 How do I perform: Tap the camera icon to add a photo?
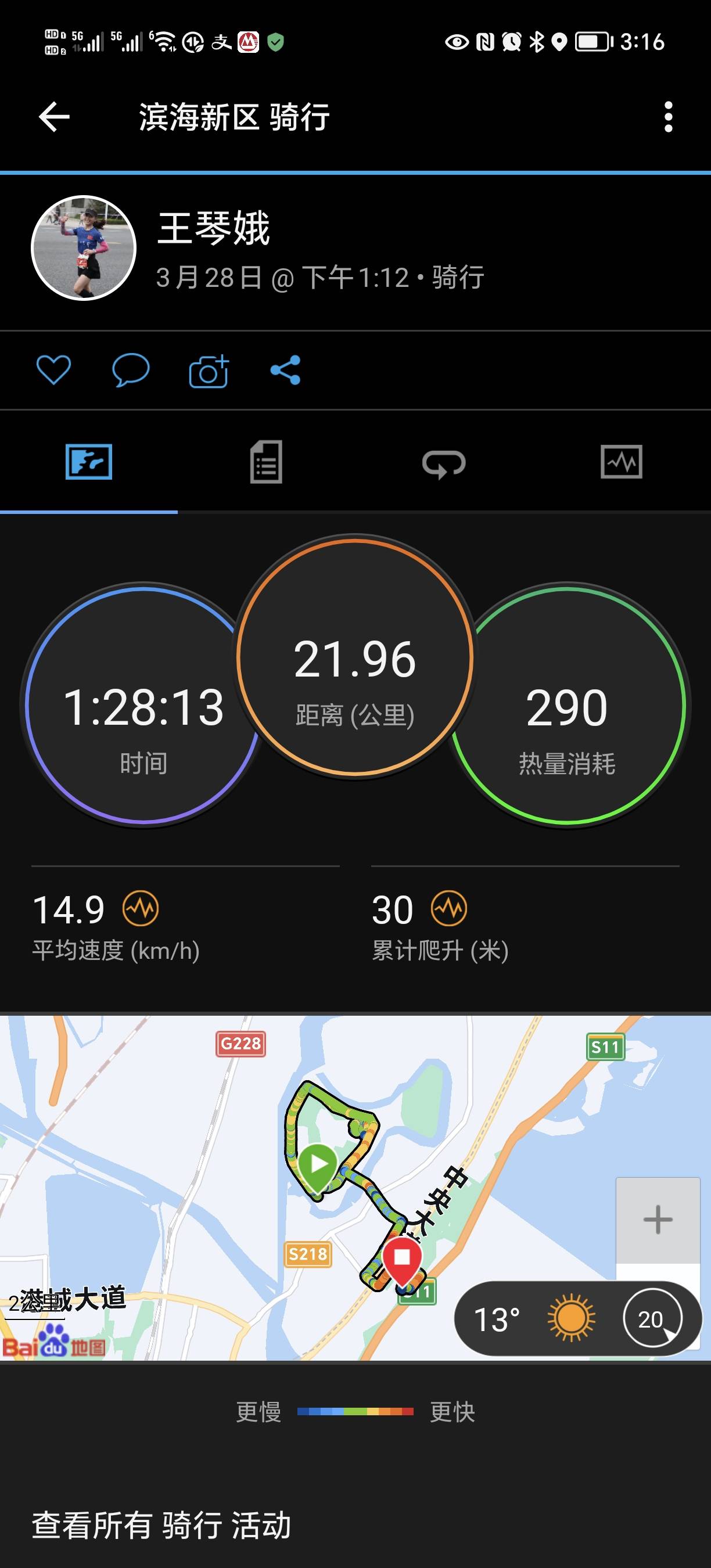208,370
